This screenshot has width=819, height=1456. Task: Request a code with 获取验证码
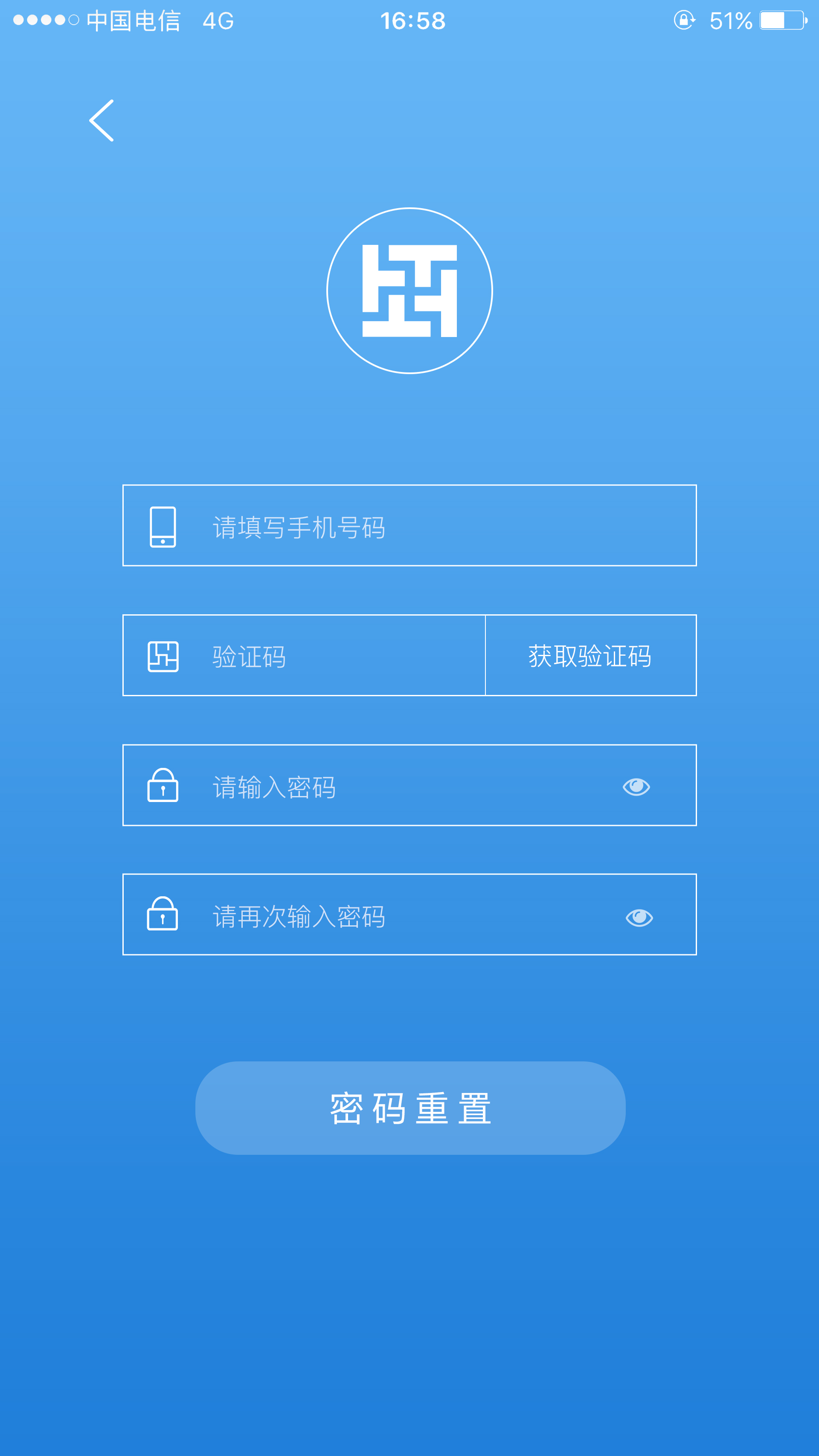click(x=590, y=656)
